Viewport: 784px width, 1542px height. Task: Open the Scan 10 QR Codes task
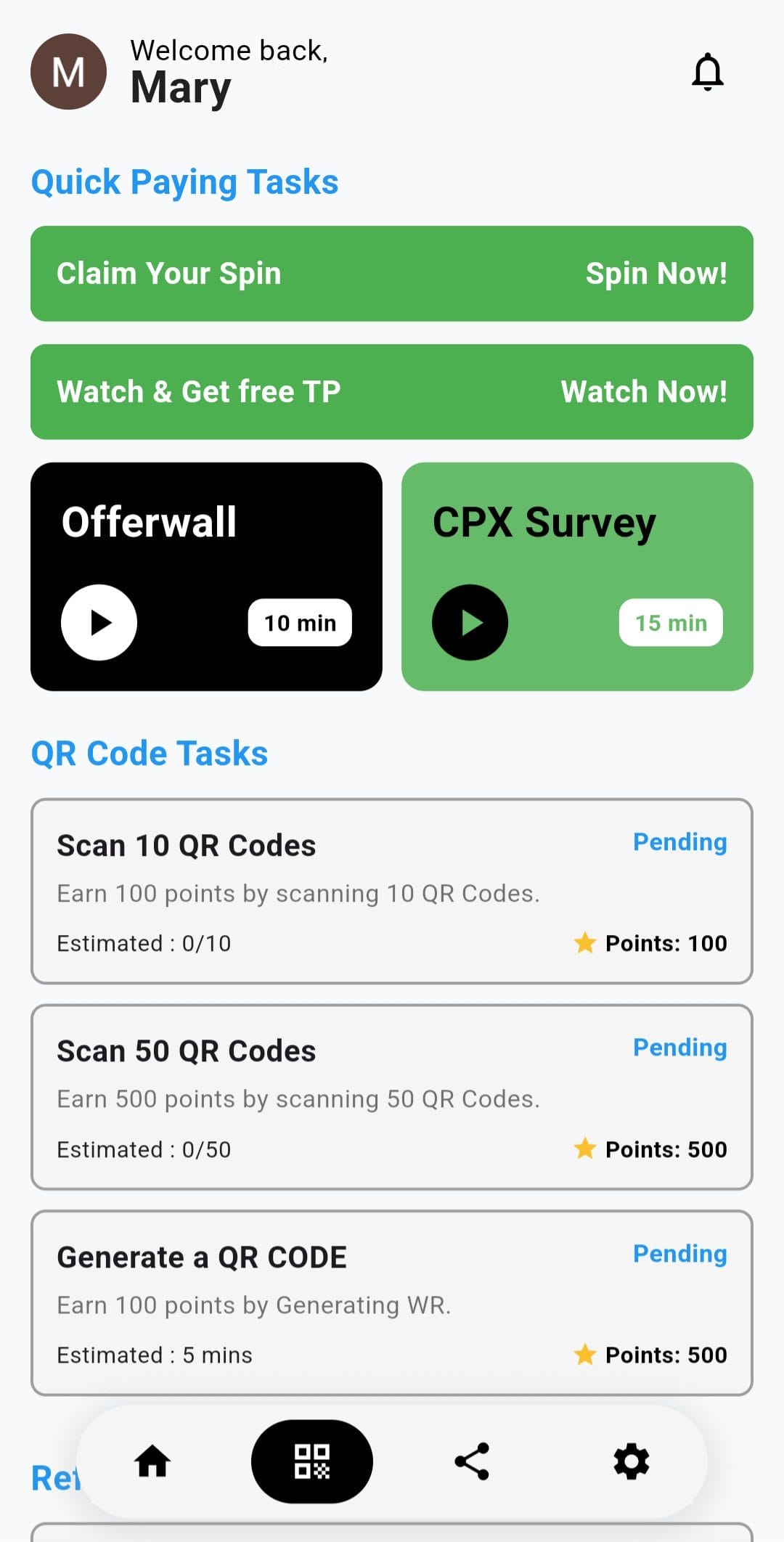(x=392, y=892)
